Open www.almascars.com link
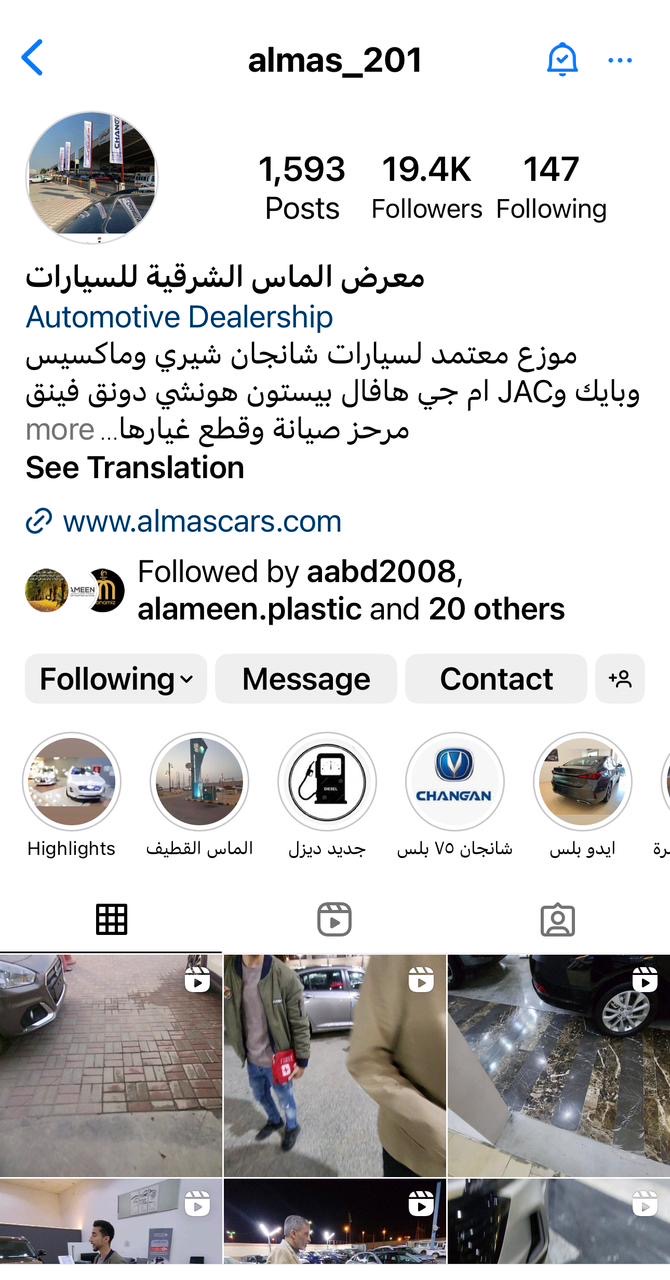The image size is (670, 1280). coord(201,521)
